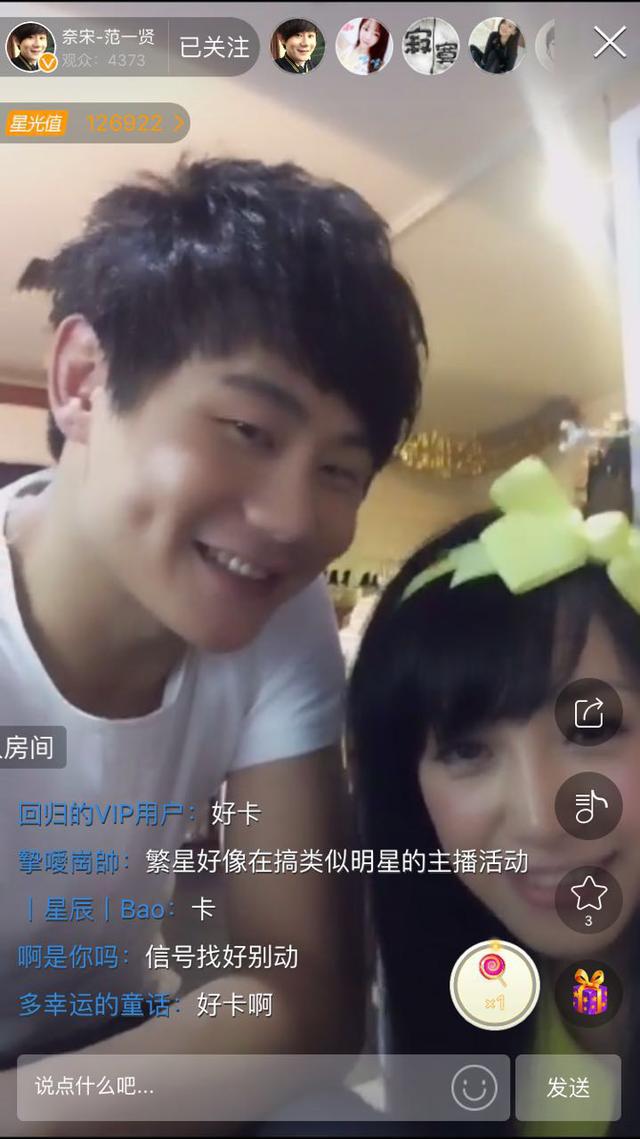
Task: Open the music note song list
Action: tap(589, 805)
